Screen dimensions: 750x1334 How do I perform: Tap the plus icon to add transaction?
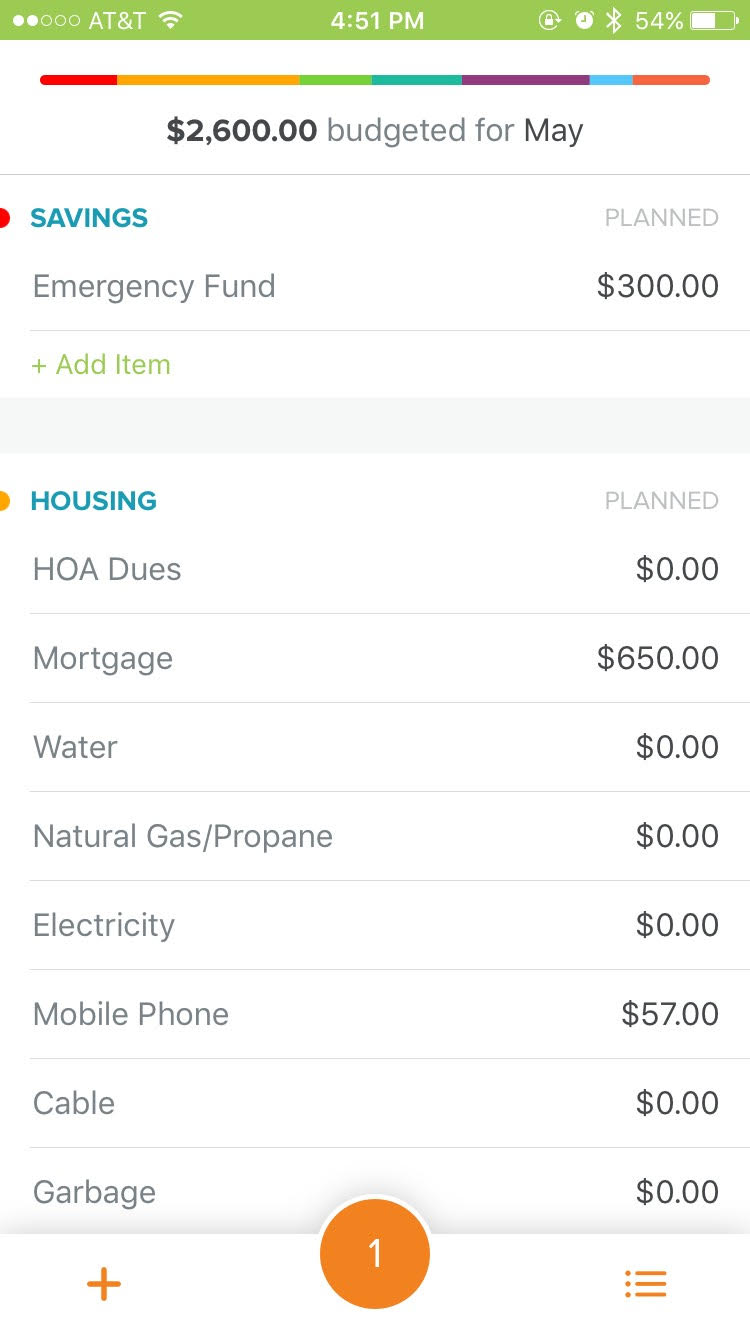[x=104, y=1284]
